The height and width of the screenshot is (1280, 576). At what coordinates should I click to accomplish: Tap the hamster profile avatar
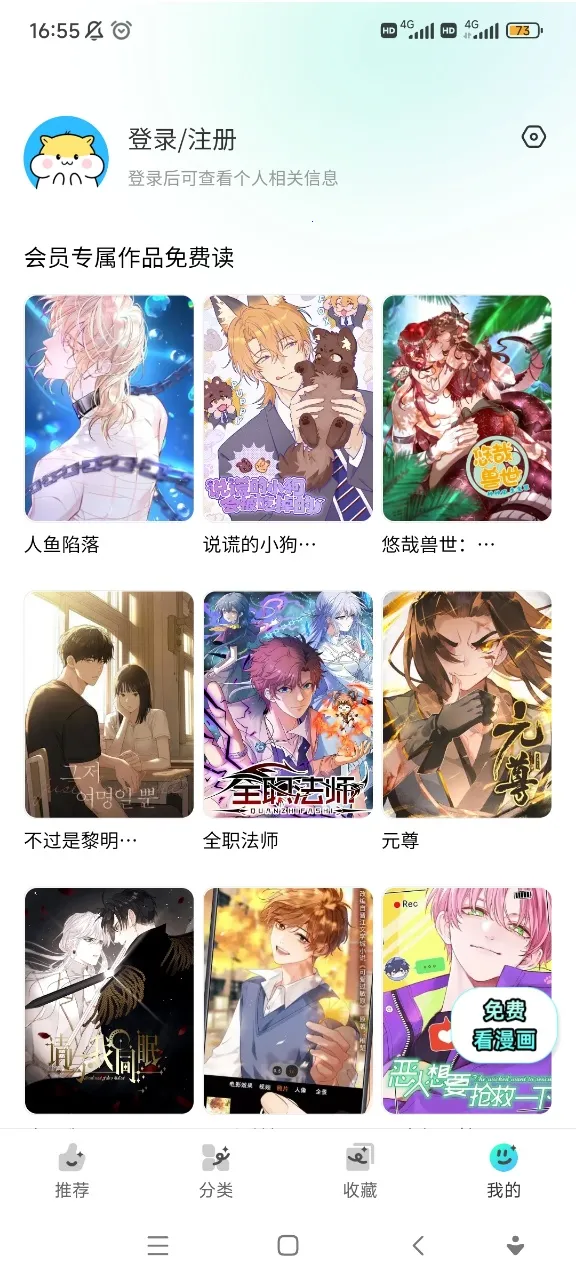(66, 153)
